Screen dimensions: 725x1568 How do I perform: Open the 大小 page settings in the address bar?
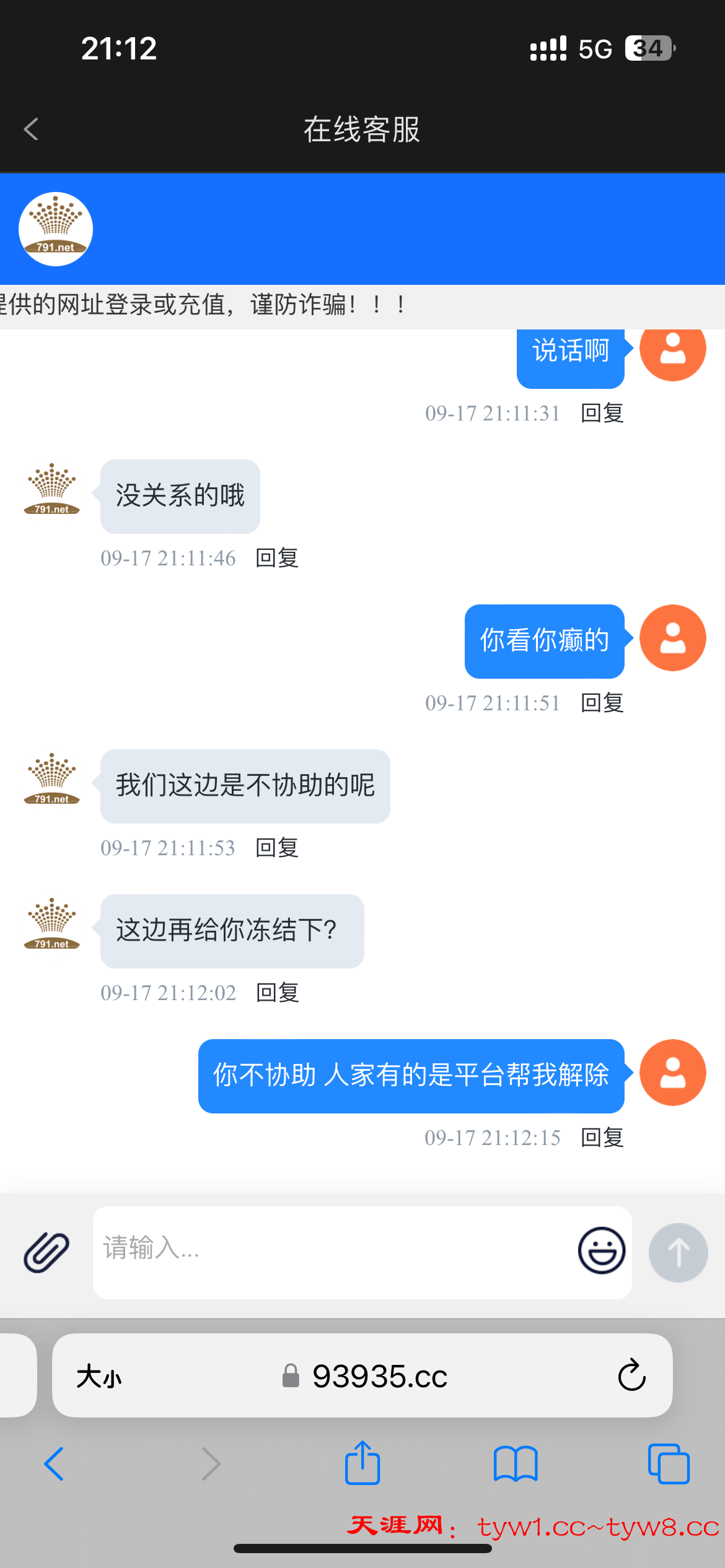point(99,1377)
